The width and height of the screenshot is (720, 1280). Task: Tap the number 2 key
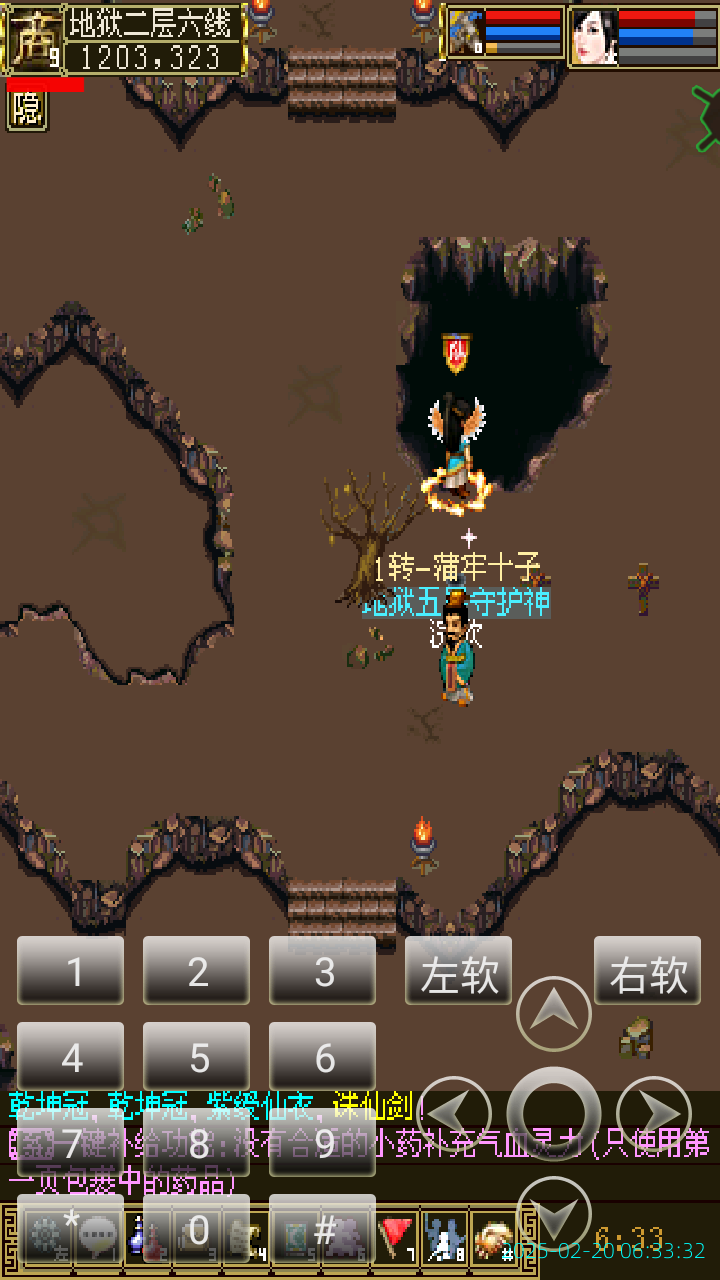tap(197, 971)
